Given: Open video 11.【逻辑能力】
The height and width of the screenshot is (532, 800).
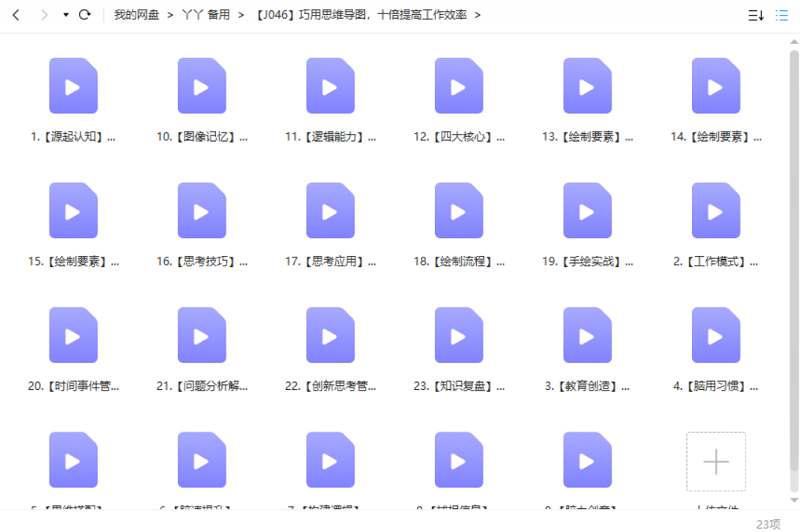Looking at the screenshot, I should pyautogui.click(x=330, y=86).
